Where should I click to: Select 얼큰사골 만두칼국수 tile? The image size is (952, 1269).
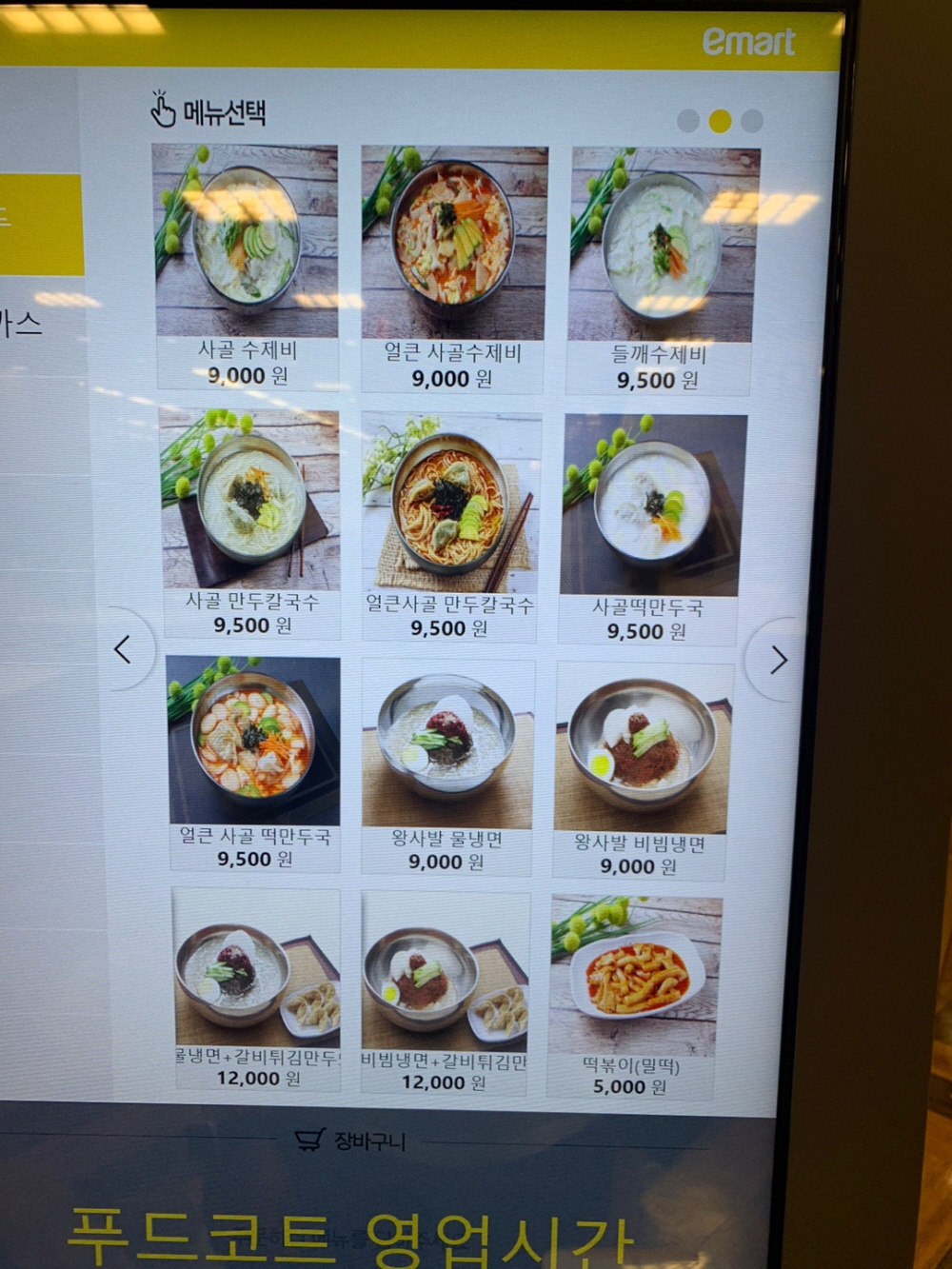[x=449, y=525]
